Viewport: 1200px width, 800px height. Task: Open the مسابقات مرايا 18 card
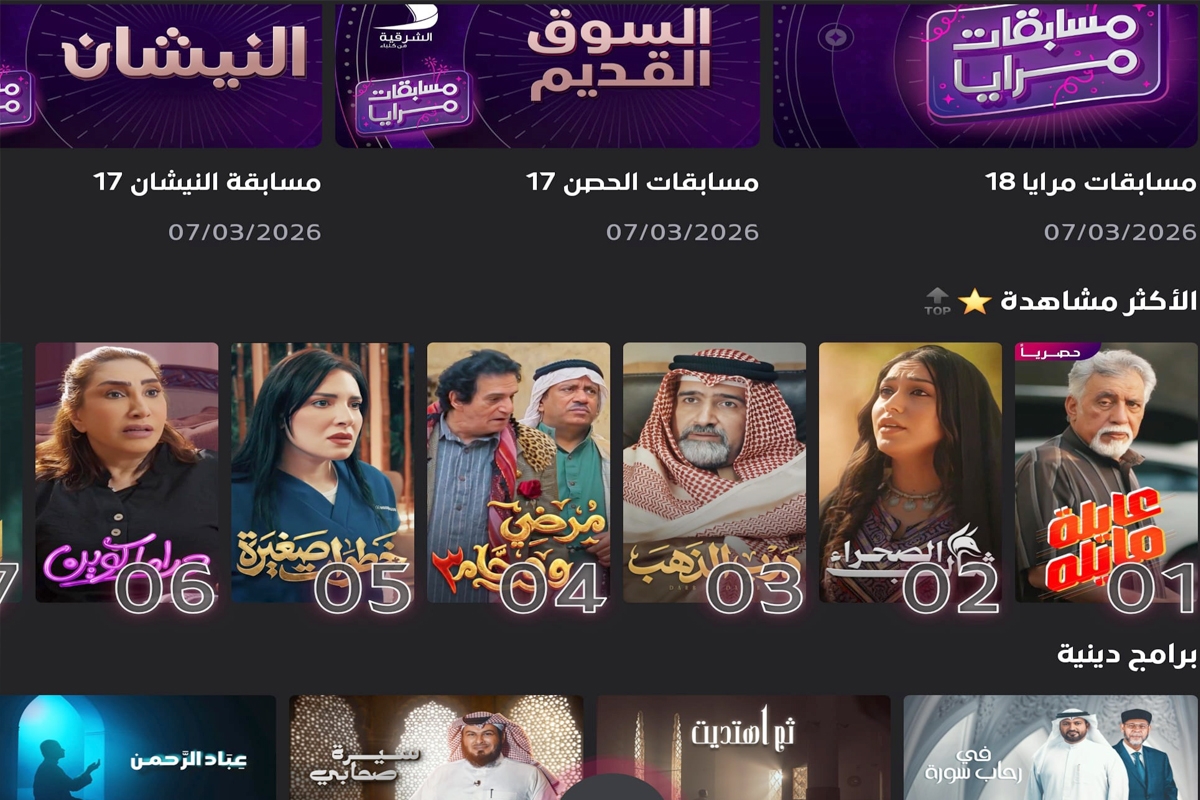985,75
